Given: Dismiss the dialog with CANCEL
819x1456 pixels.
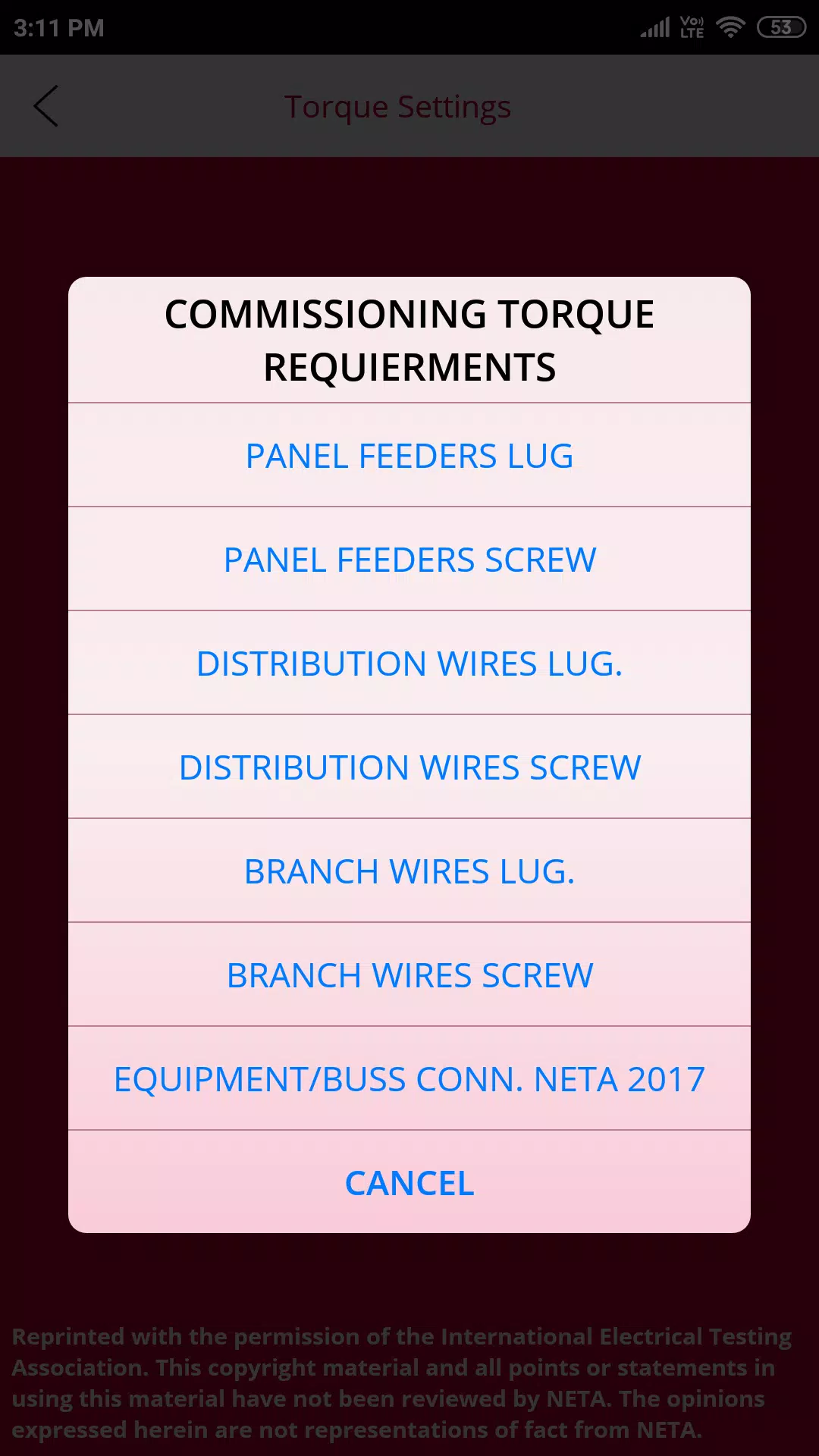Looking at the screenshot, I should point(409,1181).
